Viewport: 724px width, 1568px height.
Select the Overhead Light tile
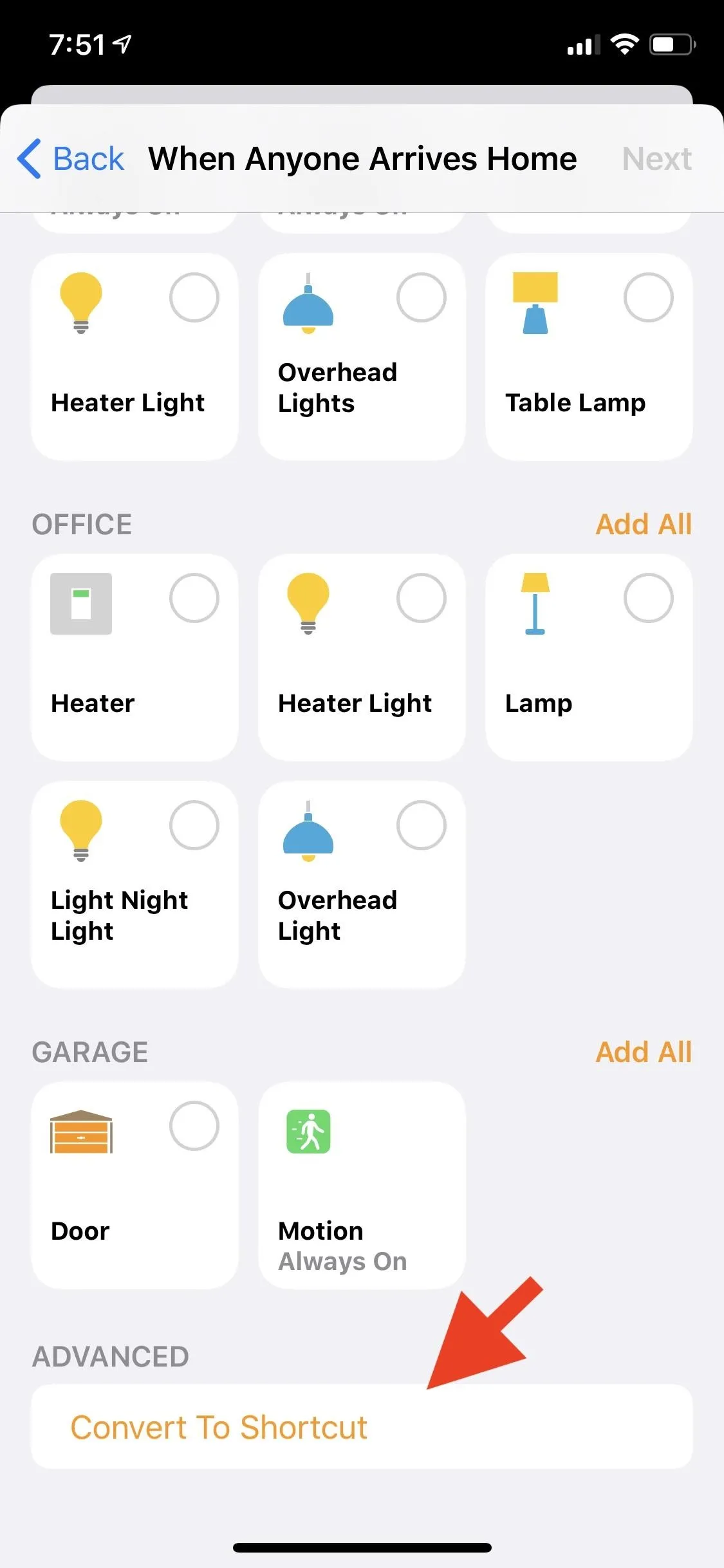point(362,884)
